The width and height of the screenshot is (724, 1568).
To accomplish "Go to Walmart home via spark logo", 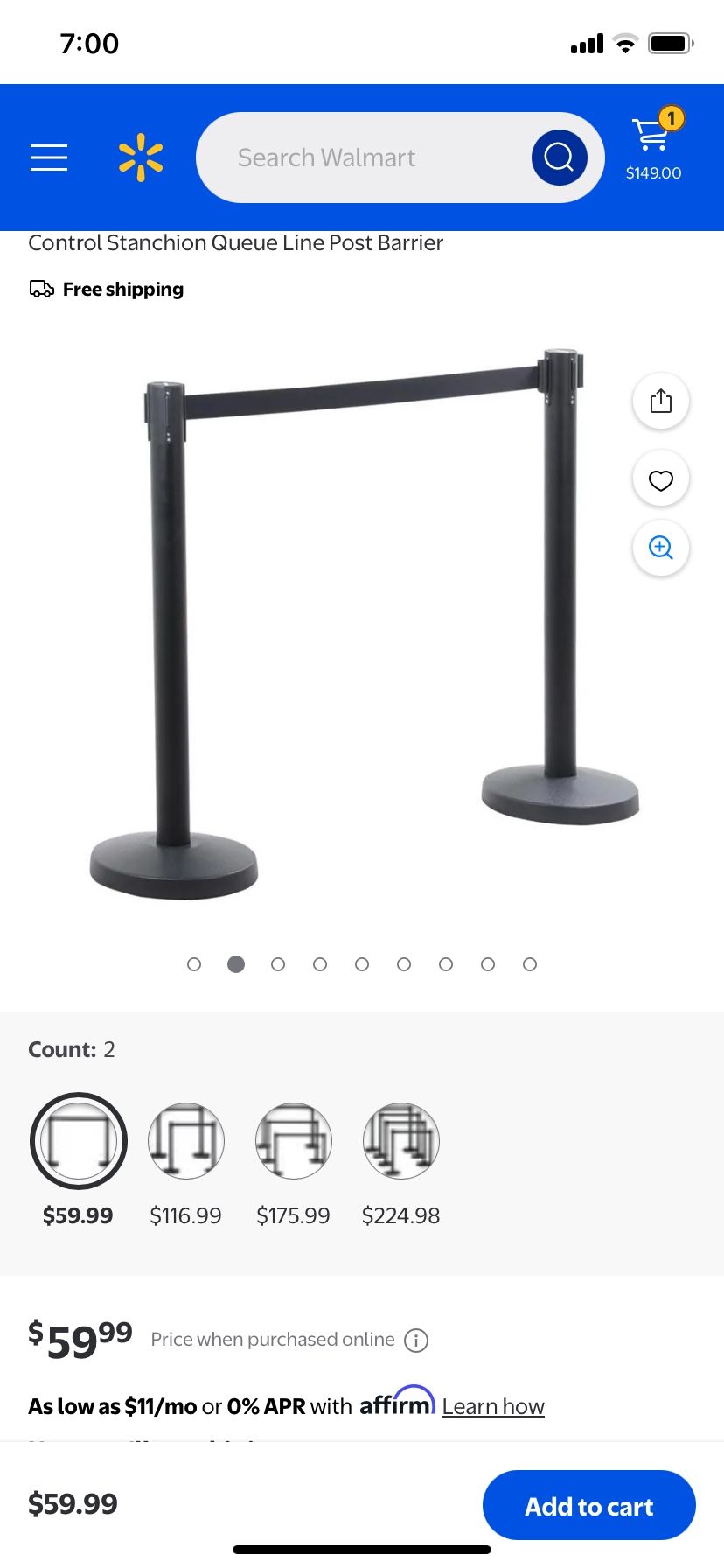I will [x=141, y=157].
